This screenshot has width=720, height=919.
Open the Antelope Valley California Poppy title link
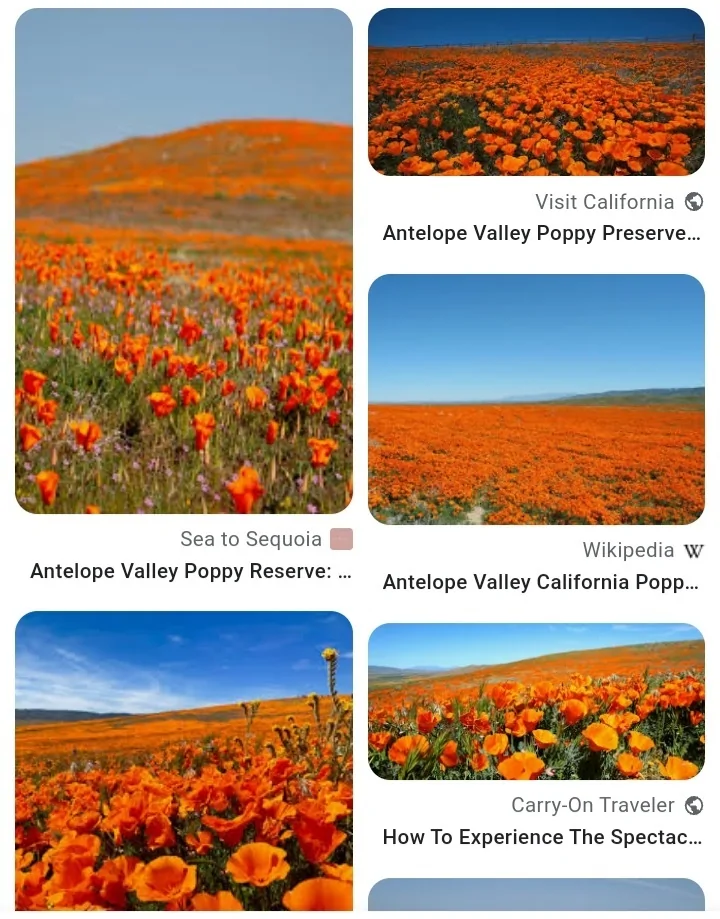(541, 582)
